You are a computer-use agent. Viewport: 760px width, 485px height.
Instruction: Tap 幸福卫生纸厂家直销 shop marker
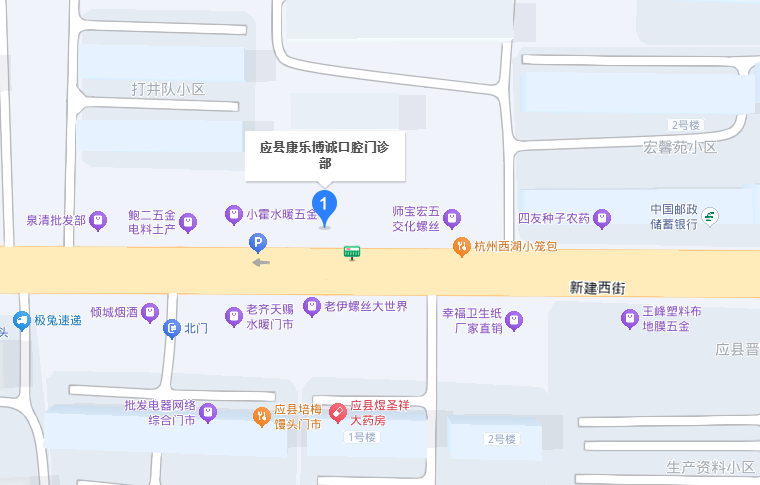point(512,320)
